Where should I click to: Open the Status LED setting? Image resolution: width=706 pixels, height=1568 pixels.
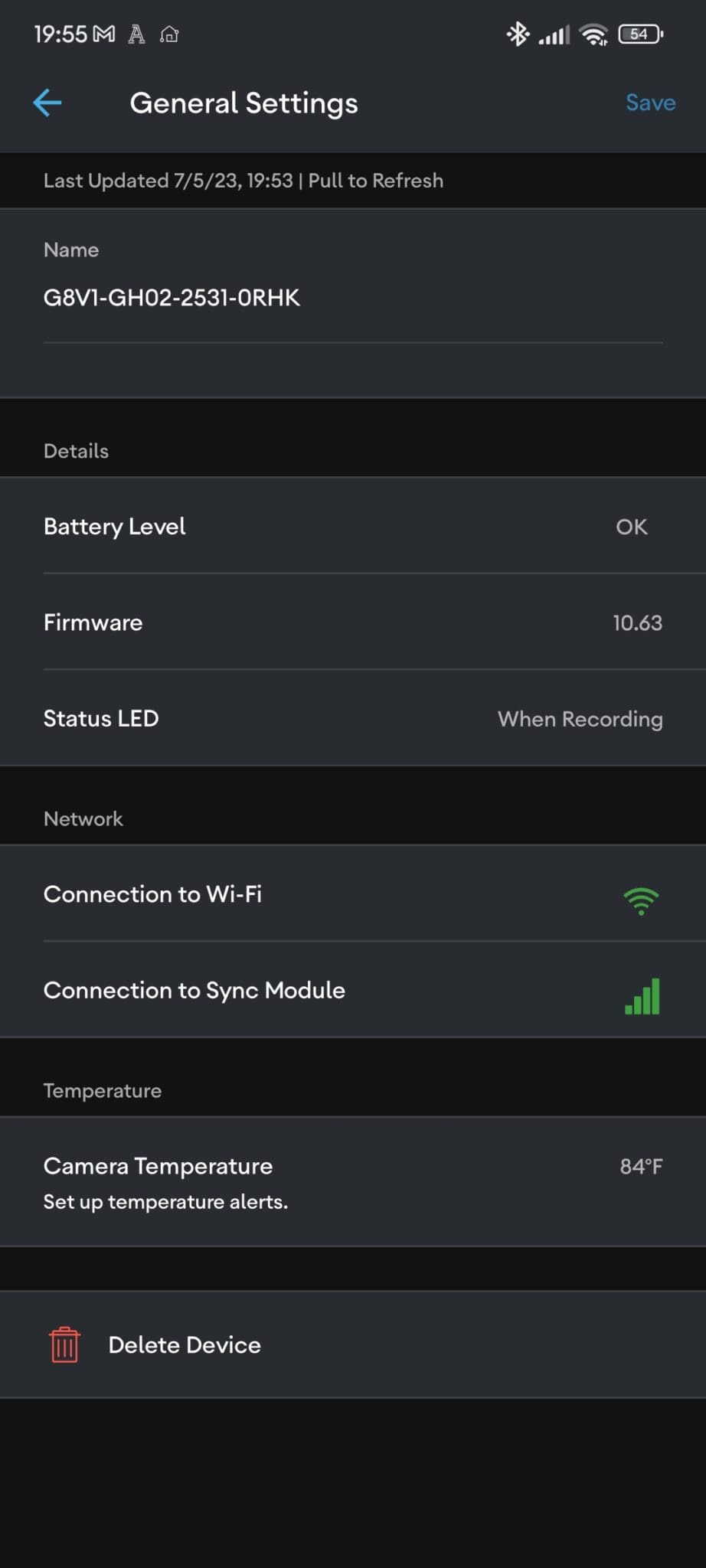352,718
